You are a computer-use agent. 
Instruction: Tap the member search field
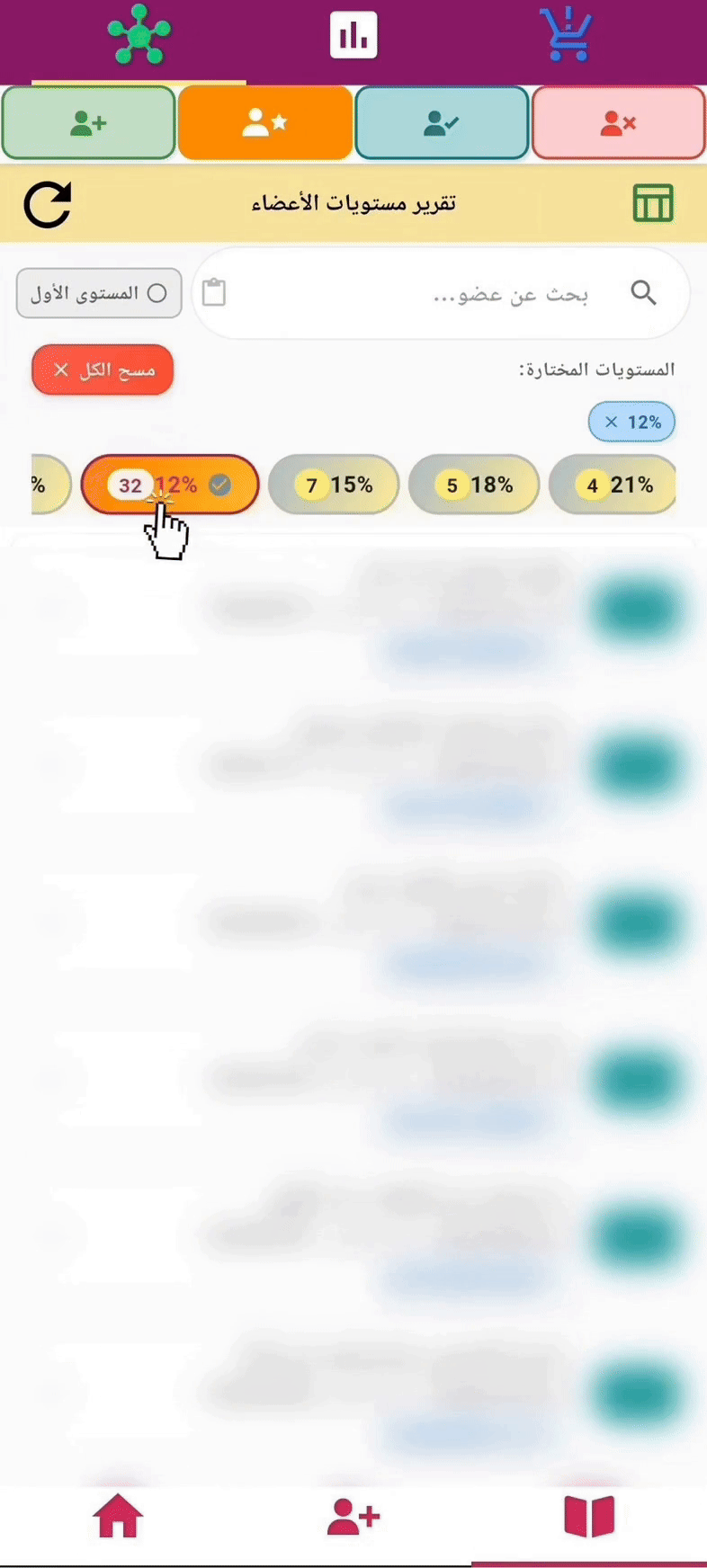(450, 293)
